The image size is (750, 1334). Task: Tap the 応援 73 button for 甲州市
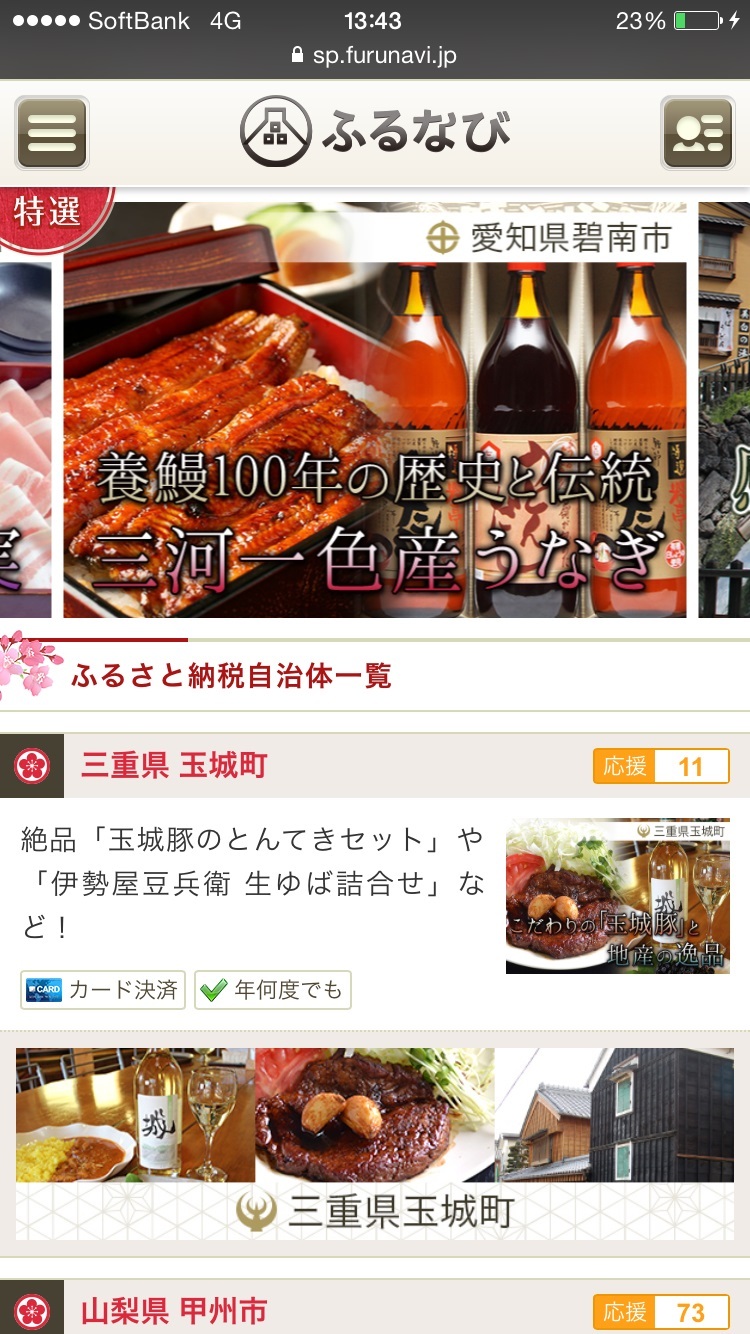click(661, 1311)
